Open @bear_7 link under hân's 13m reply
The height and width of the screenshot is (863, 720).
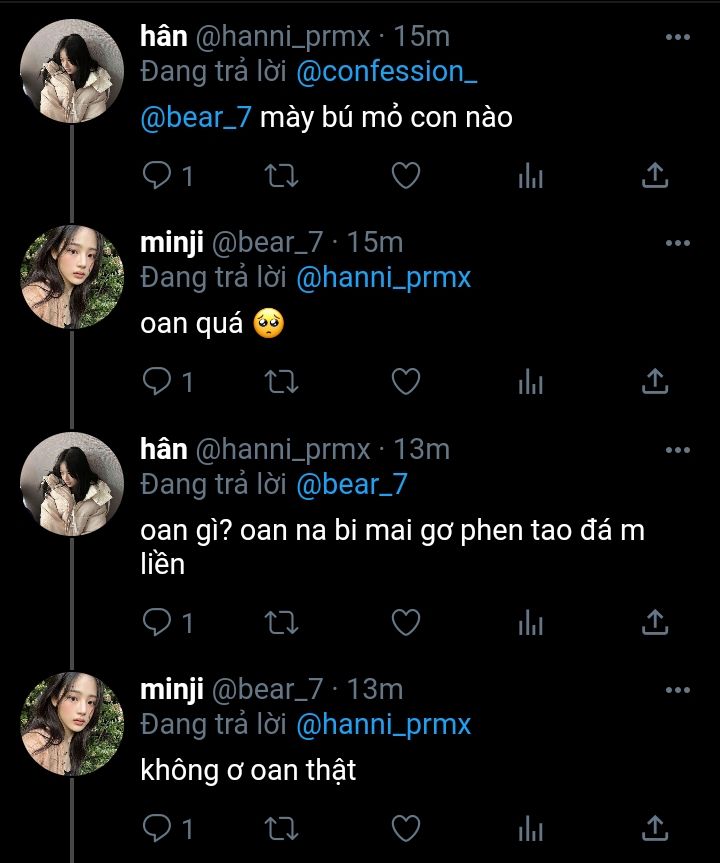pos(352,485)
